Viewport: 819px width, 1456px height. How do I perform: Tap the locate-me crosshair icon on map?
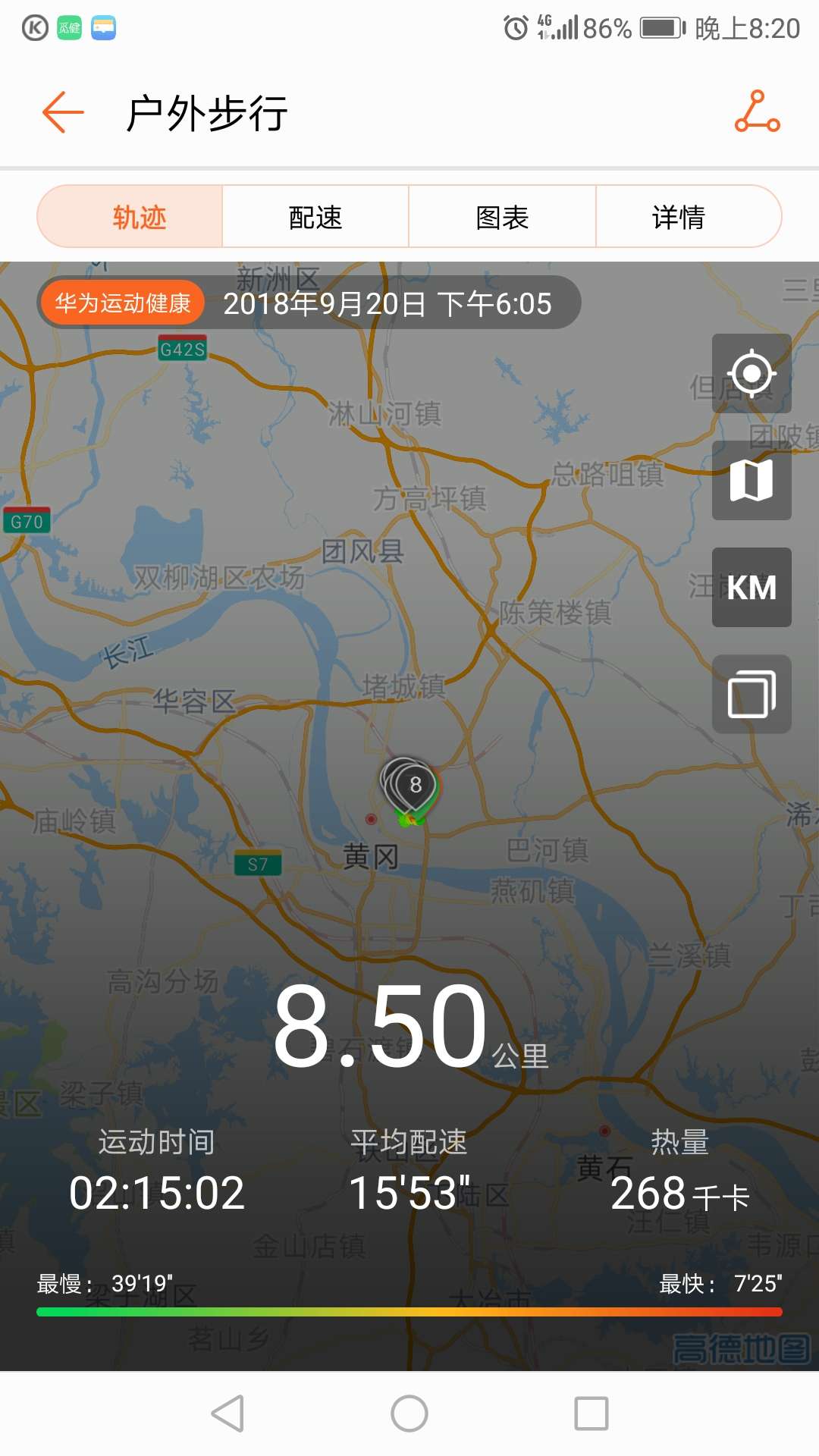[752, 373]
